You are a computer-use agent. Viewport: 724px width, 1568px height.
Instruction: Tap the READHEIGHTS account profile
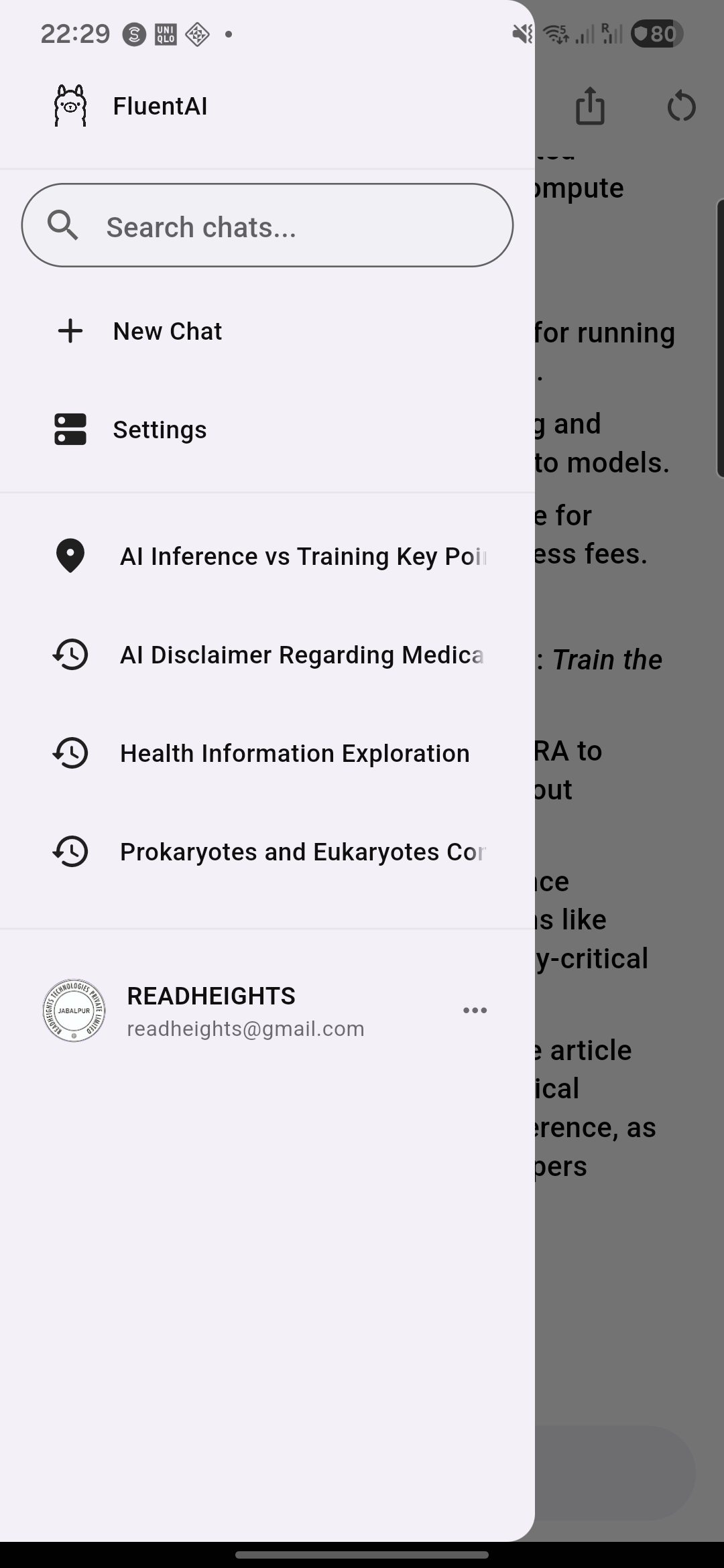[211, 1010]
